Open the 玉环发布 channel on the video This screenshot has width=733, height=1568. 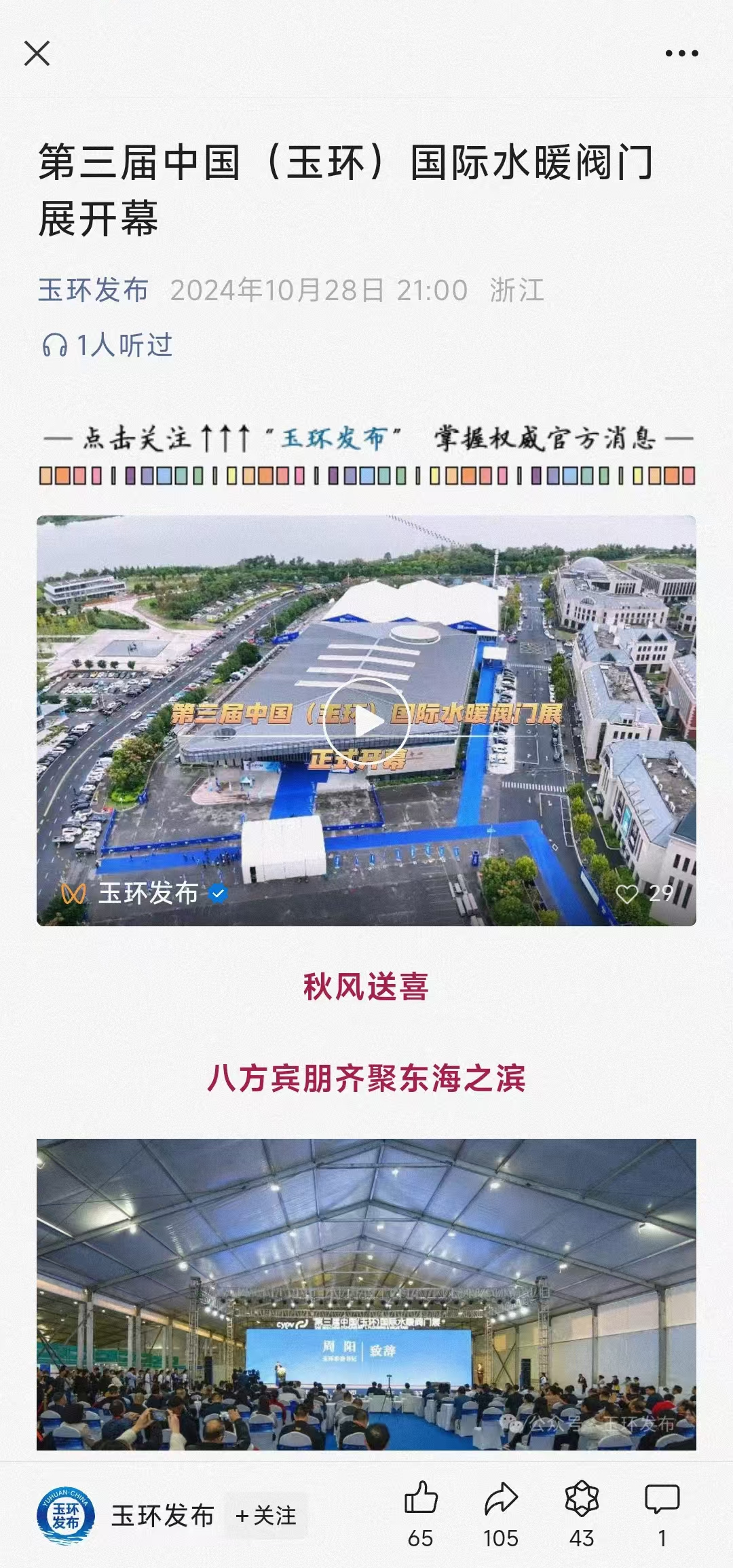[148, 893]
